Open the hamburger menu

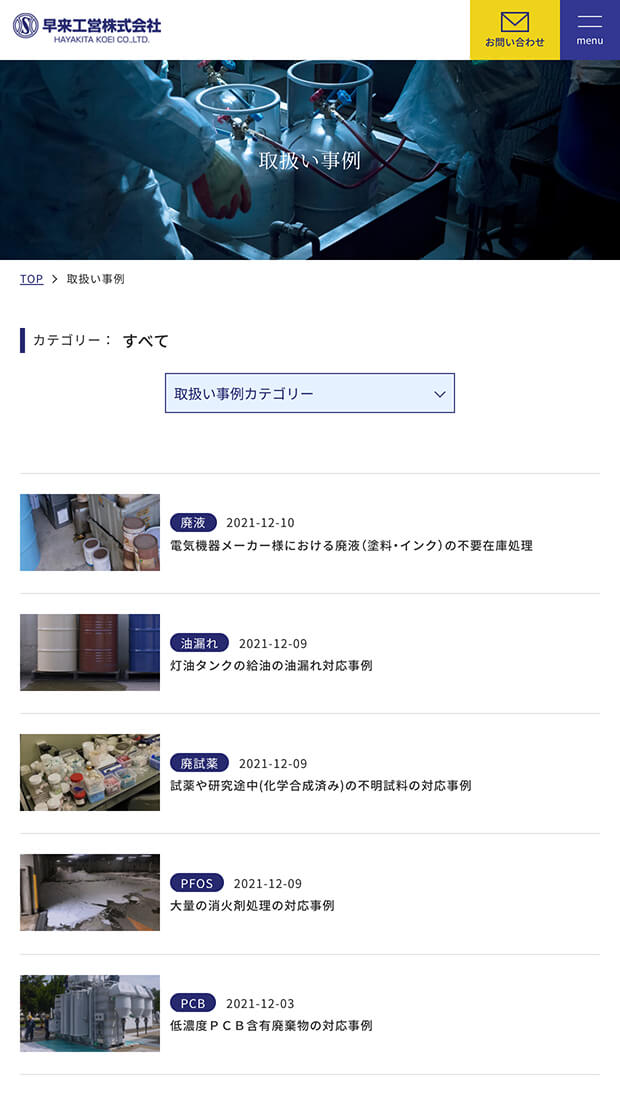(590, 30)
